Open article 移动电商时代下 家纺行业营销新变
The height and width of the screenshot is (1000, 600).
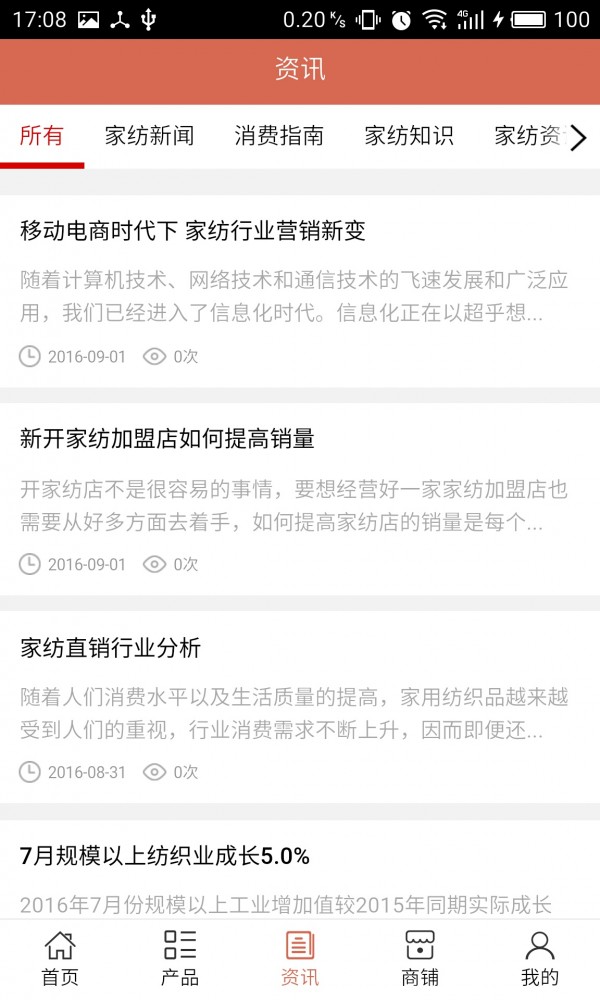coord(193,231)
